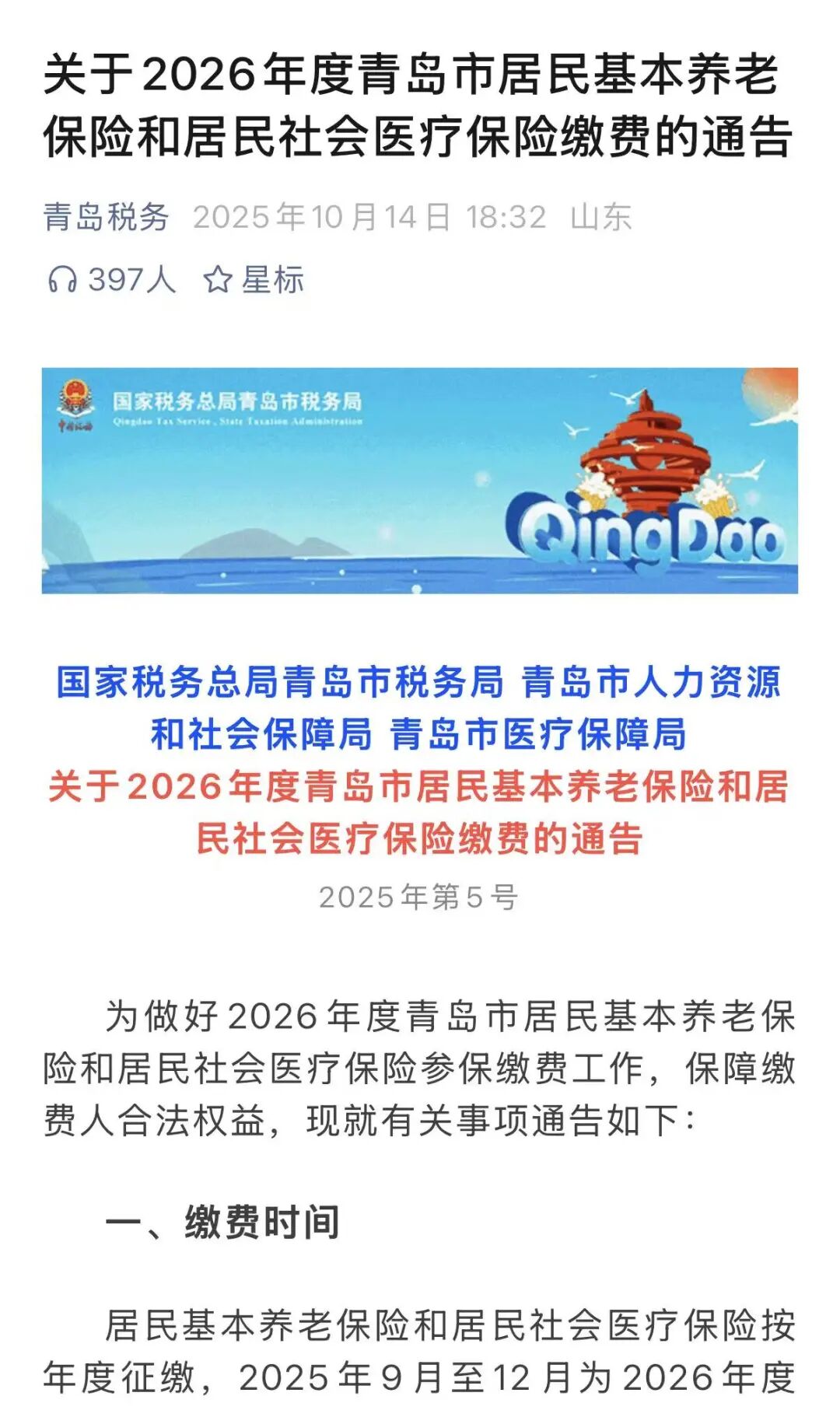Star this account with 星标

click(x=254, y=279)
